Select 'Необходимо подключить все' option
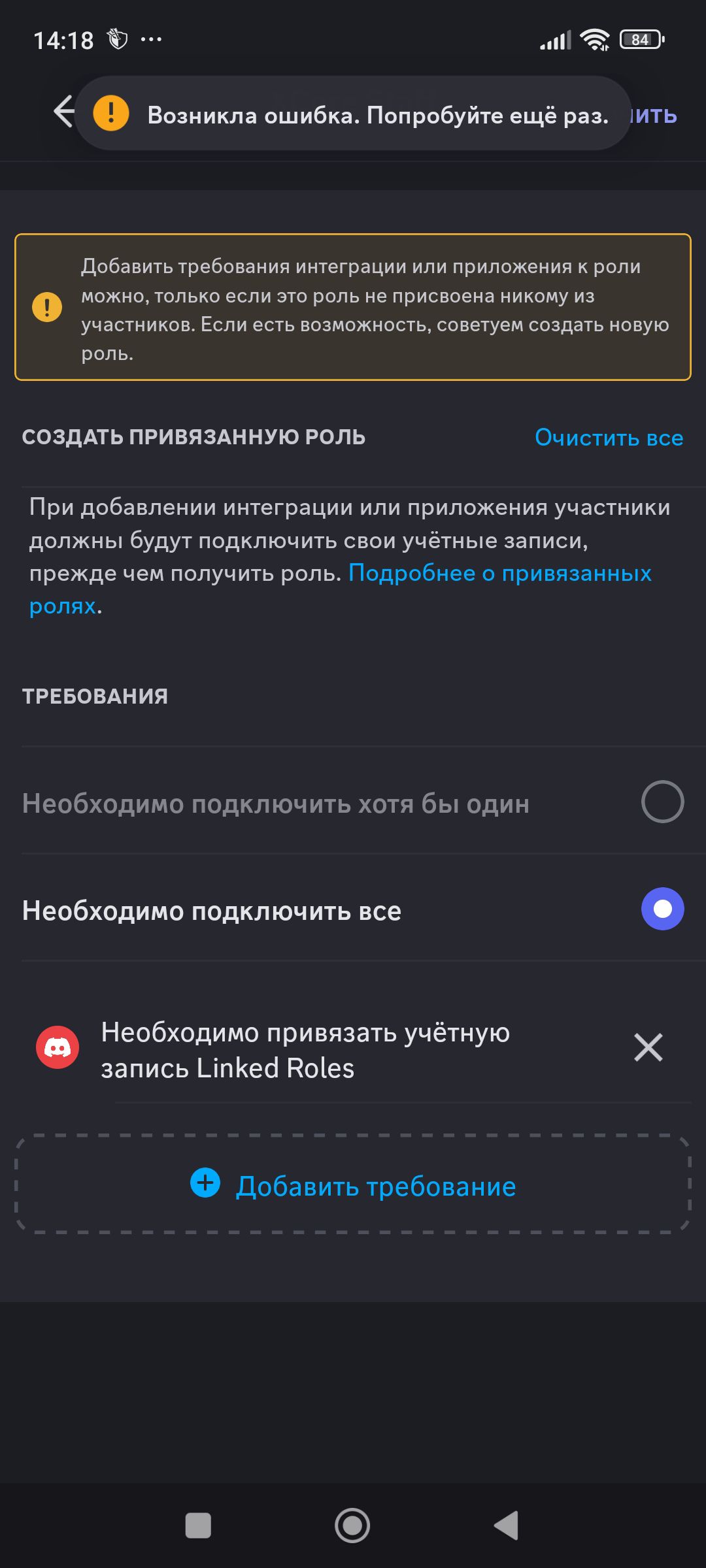The width and height of the screenshot is (706, 1568). coord(662,909)
